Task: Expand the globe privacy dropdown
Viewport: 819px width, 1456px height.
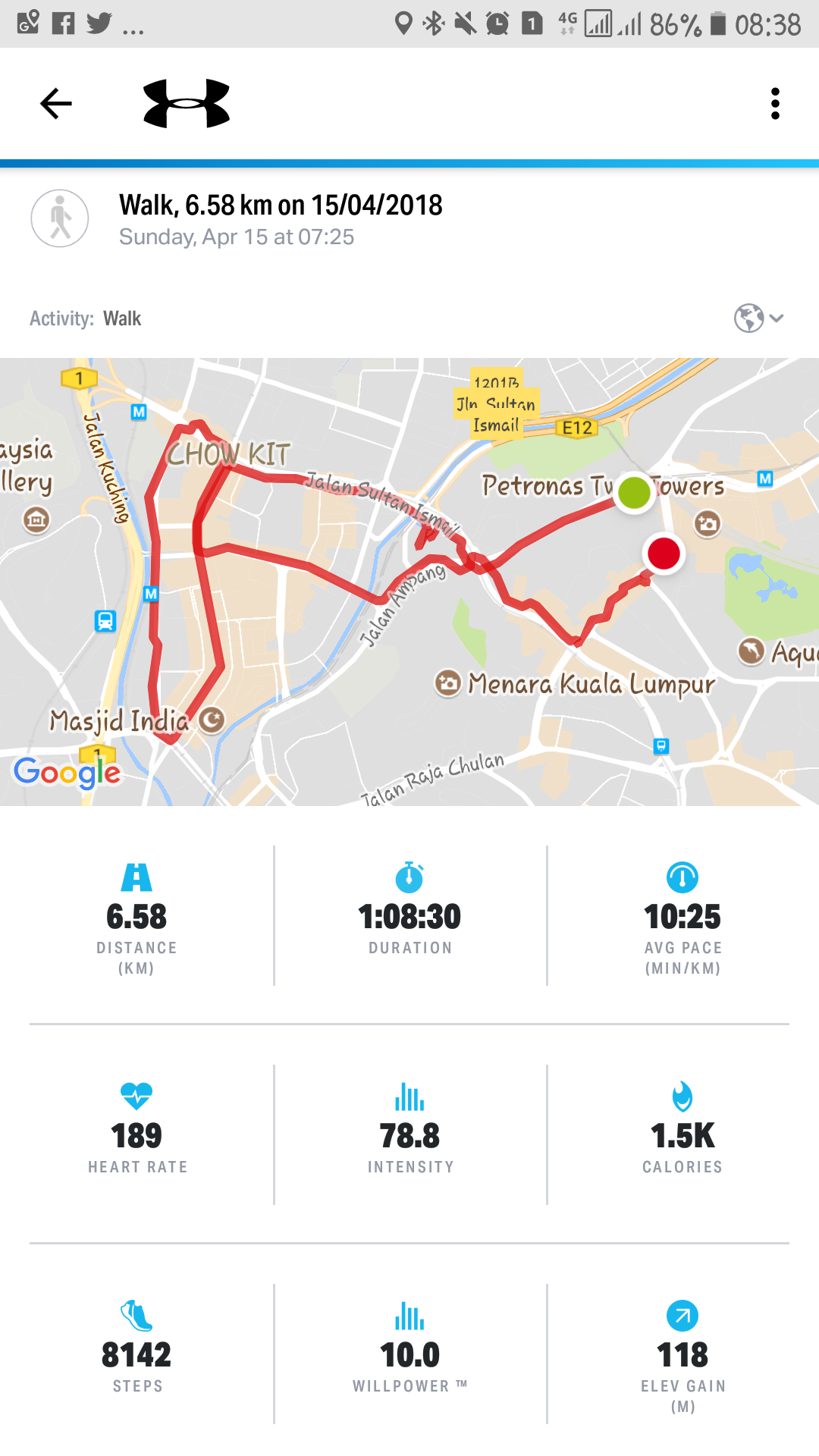Action: (x=758, y=318)
